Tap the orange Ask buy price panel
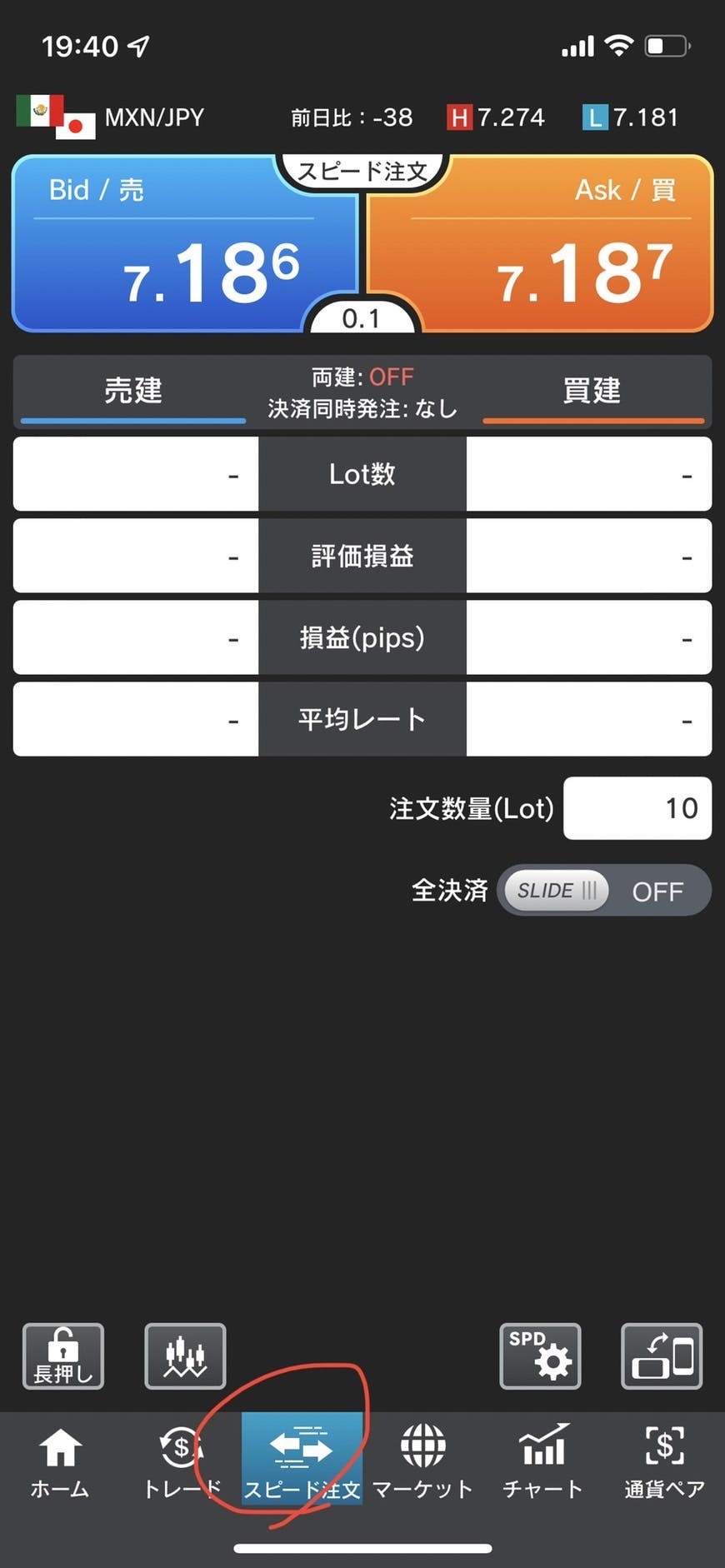 (540, 243)
